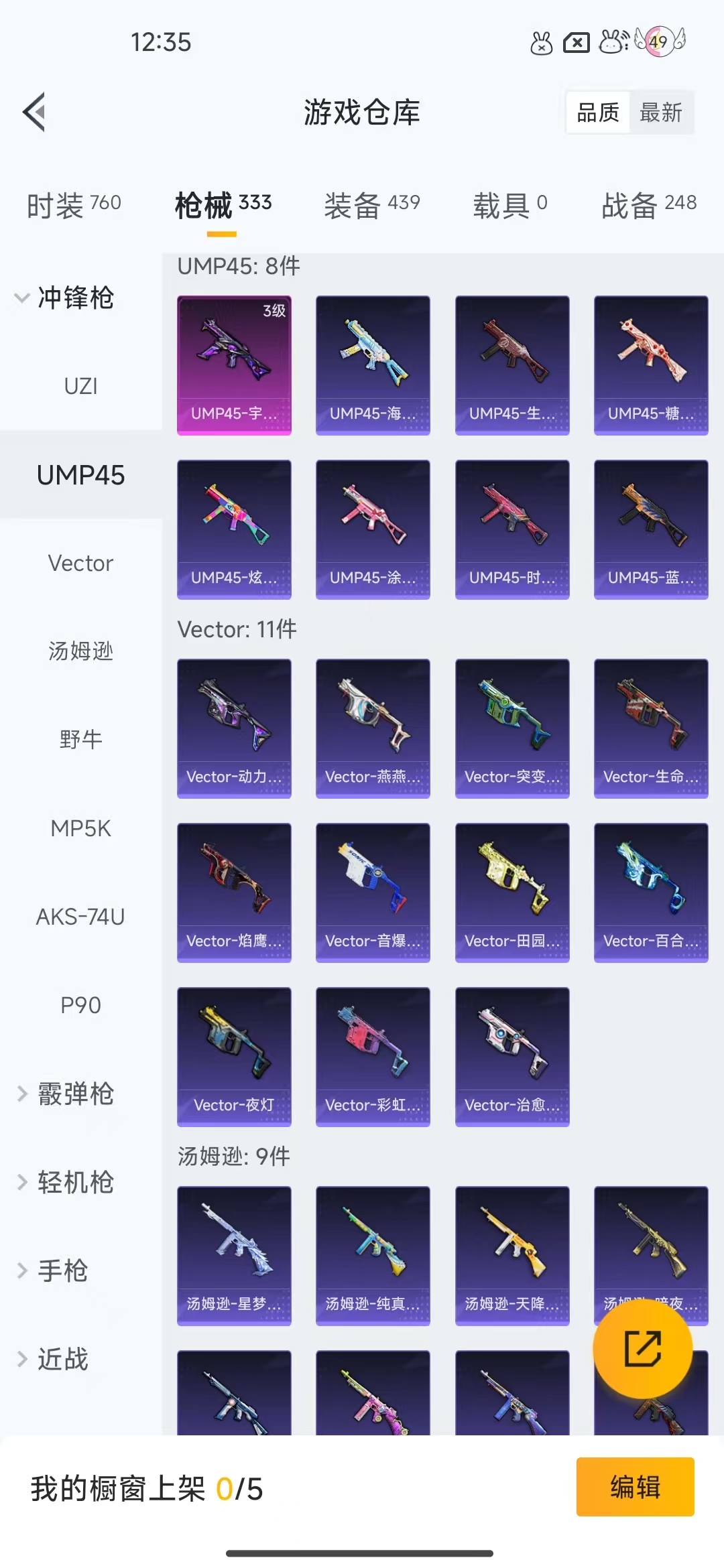Viewport: 724px width, 1568px height.
Task: Select UZI in the side list
Action: click(x=80, y=387)
